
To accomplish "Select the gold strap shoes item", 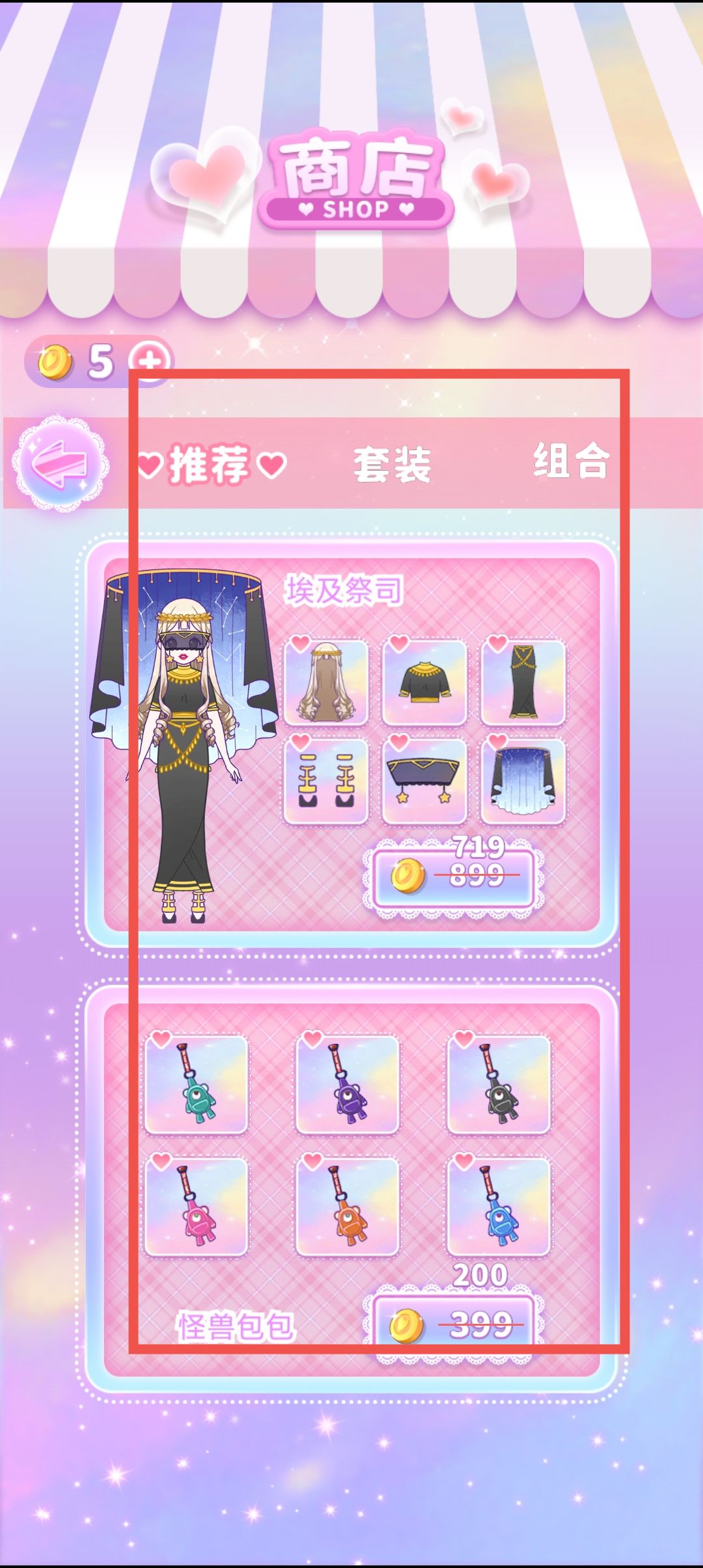I will click(x=326, y=781).
